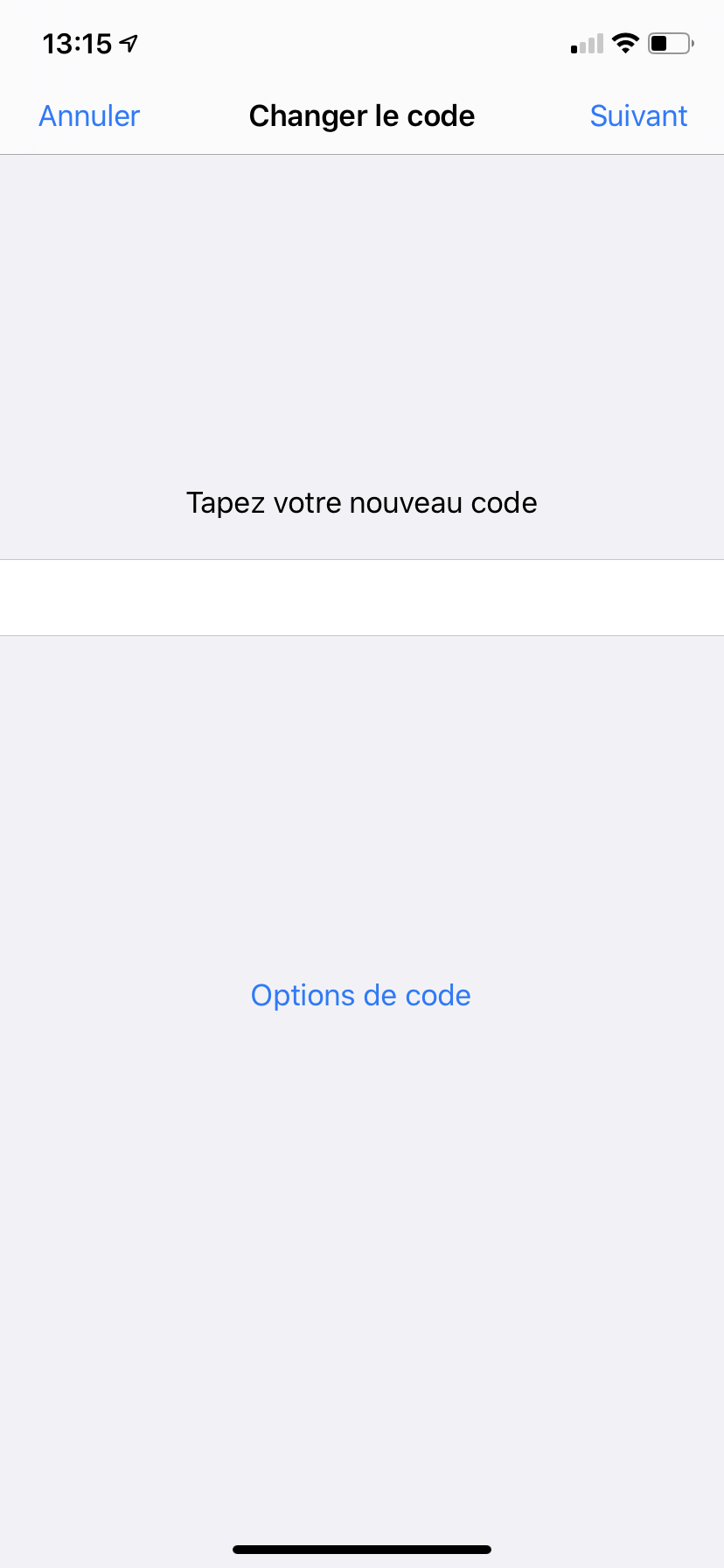Viewport: 724px width, 1568px height.
Task: Cancel with the Annuler button
Action: tap(87, 115)
